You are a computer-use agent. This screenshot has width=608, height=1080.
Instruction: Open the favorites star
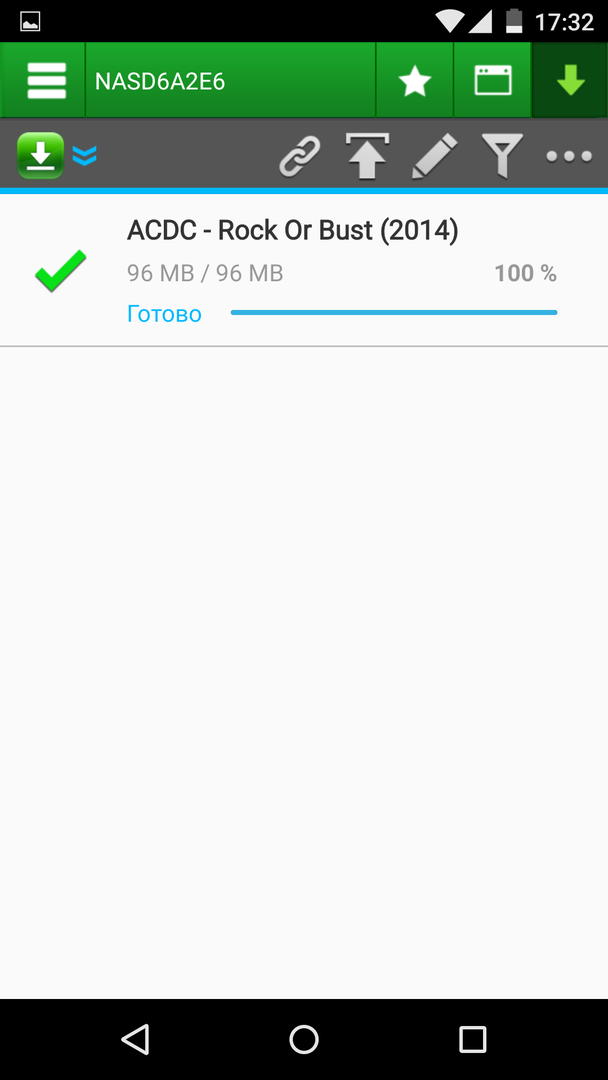414,81
